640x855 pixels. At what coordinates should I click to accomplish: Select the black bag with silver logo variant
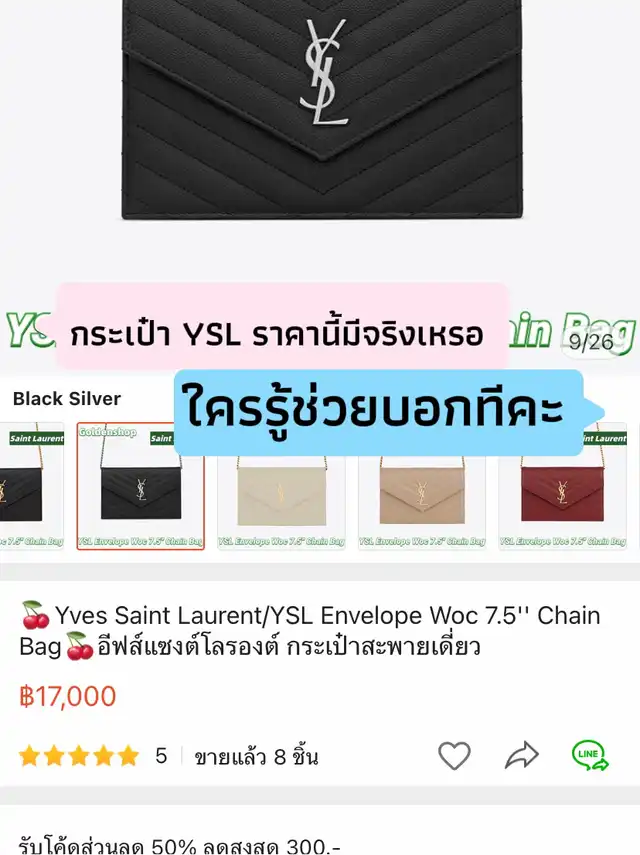point(141,487)
